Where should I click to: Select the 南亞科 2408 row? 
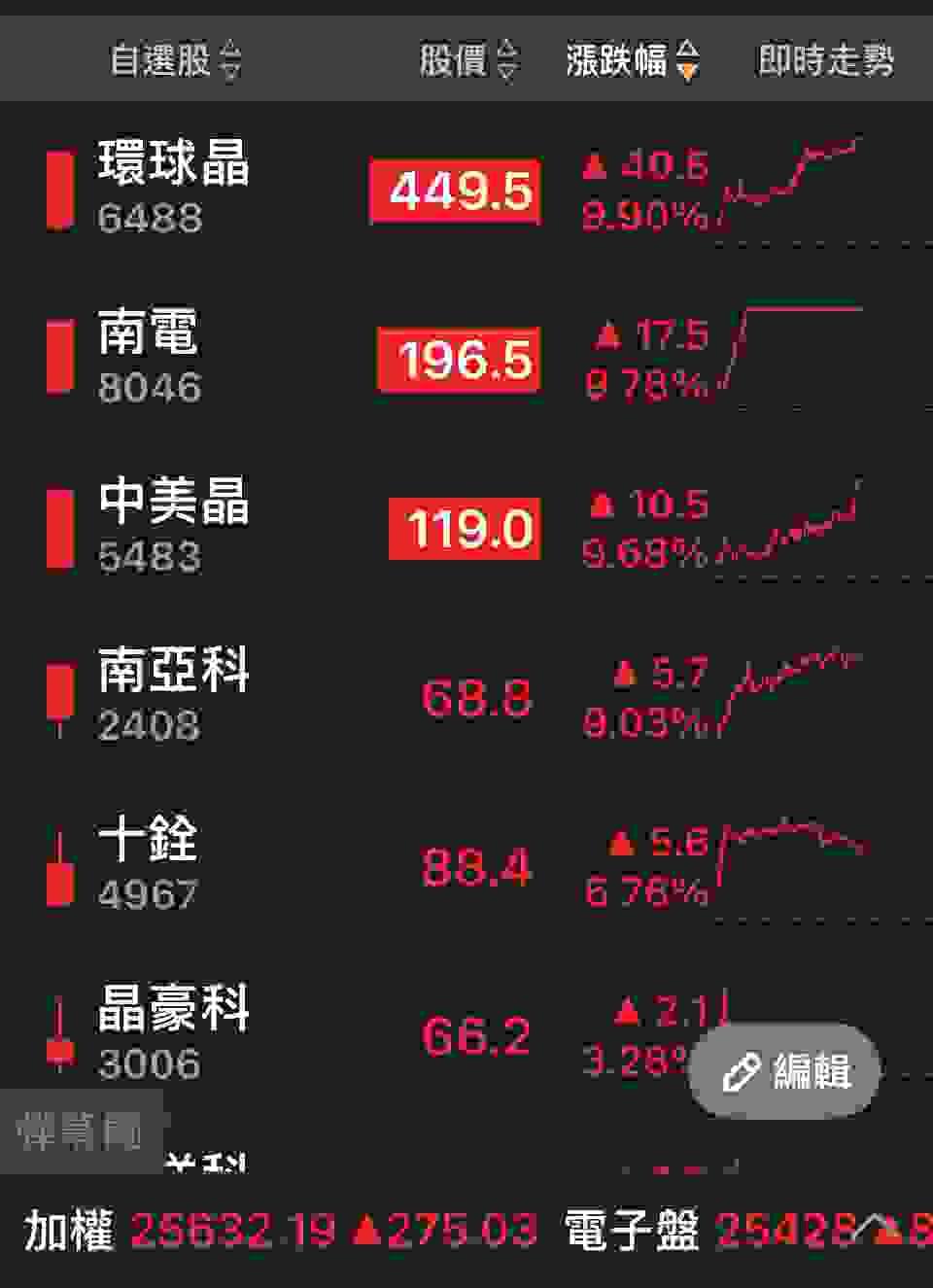[173, 696]
